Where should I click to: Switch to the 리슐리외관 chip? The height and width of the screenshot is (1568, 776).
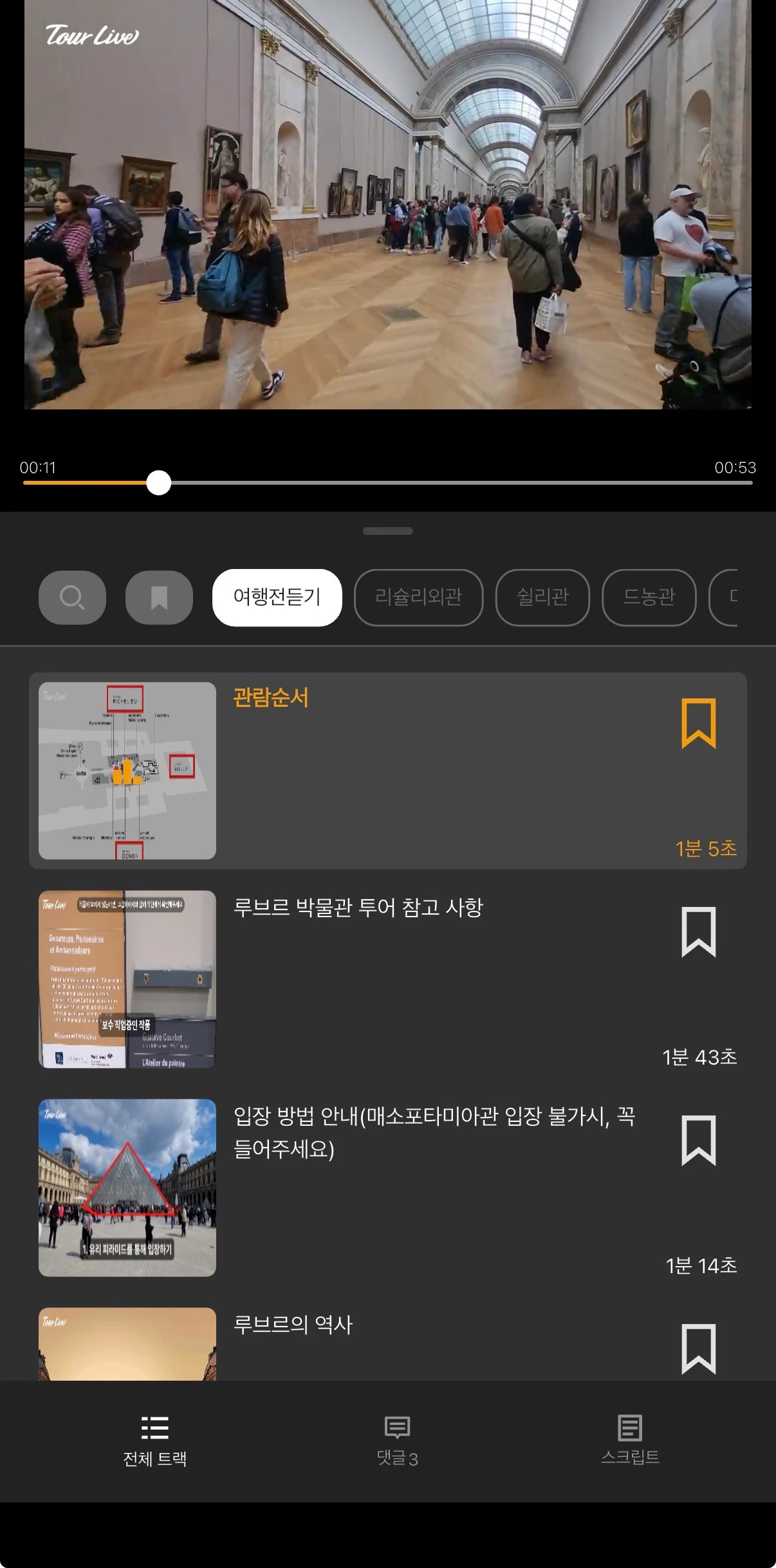click(418, 597)
